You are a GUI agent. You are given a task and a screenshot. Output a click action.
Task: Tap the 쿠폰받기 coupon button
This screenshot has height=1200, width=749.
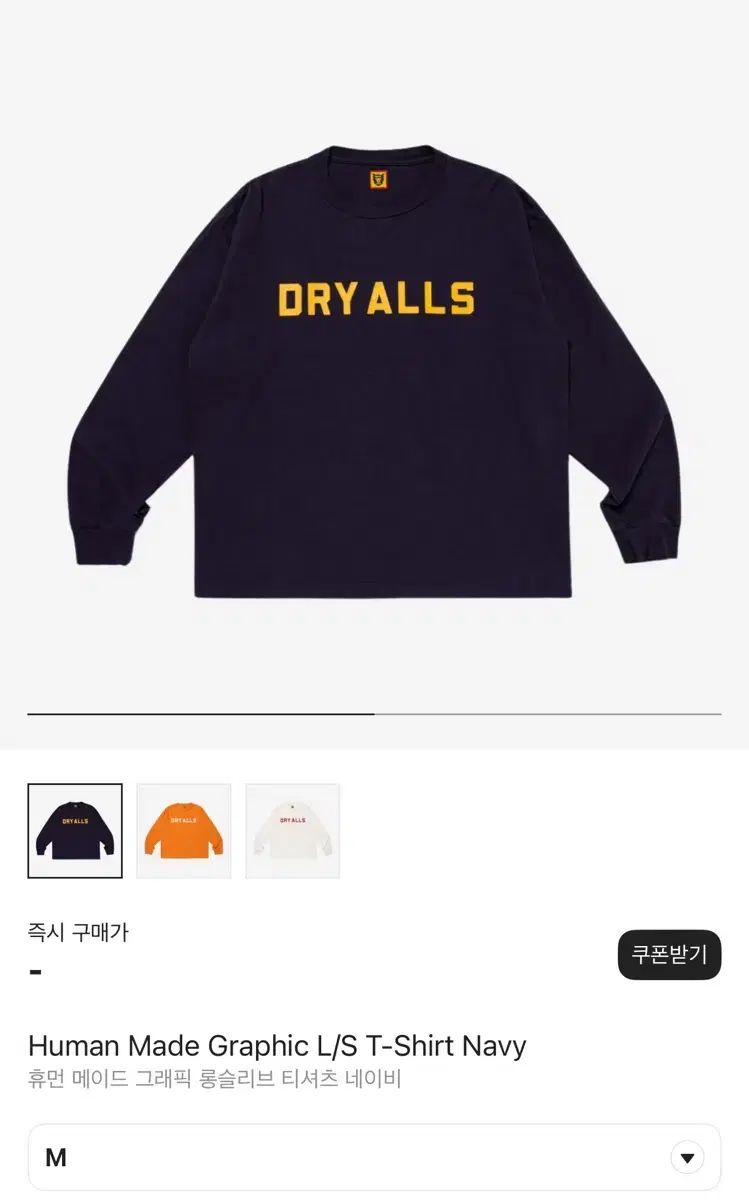point(669,955)
